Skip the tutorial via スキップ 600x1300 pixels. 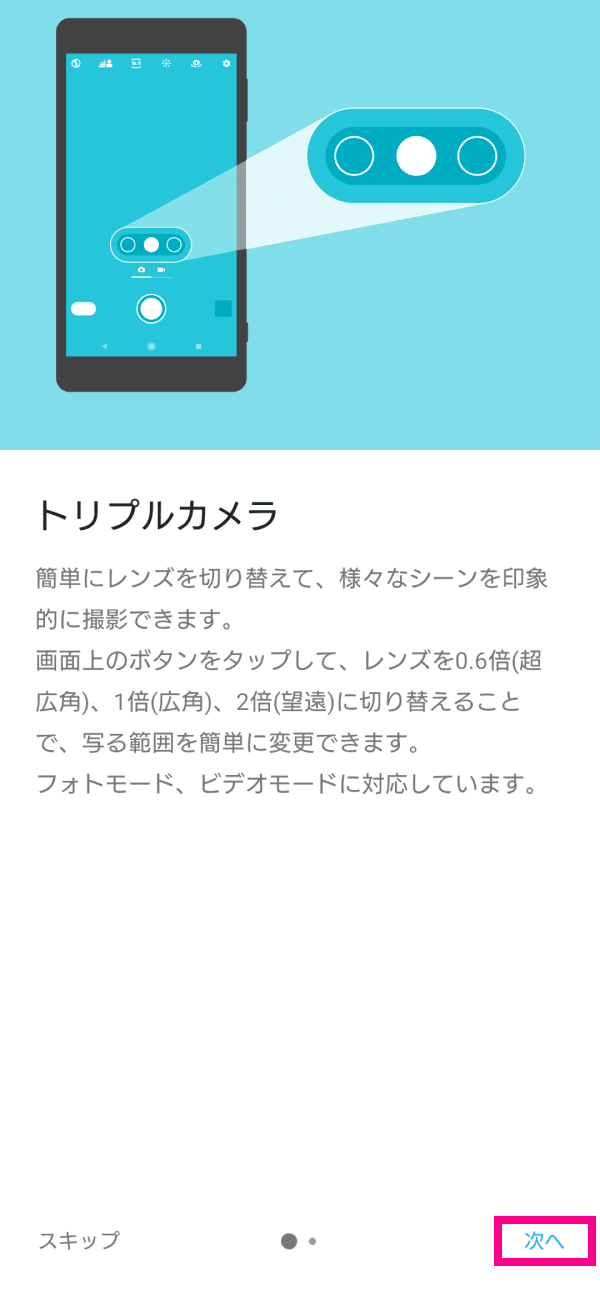pos(79,1241)
